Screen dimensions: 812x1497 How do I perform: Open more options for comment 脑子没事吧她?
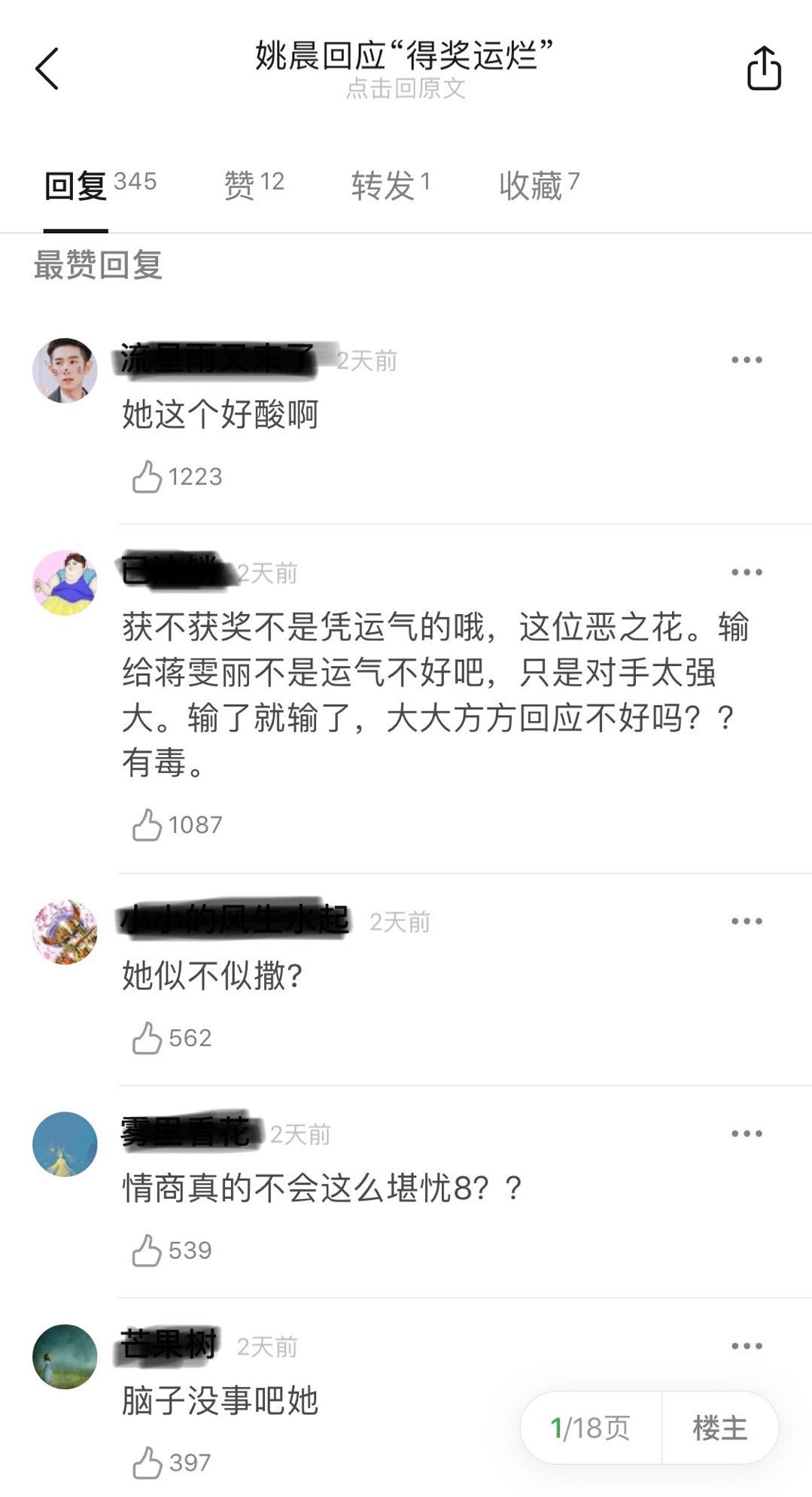pos(747,1346)
